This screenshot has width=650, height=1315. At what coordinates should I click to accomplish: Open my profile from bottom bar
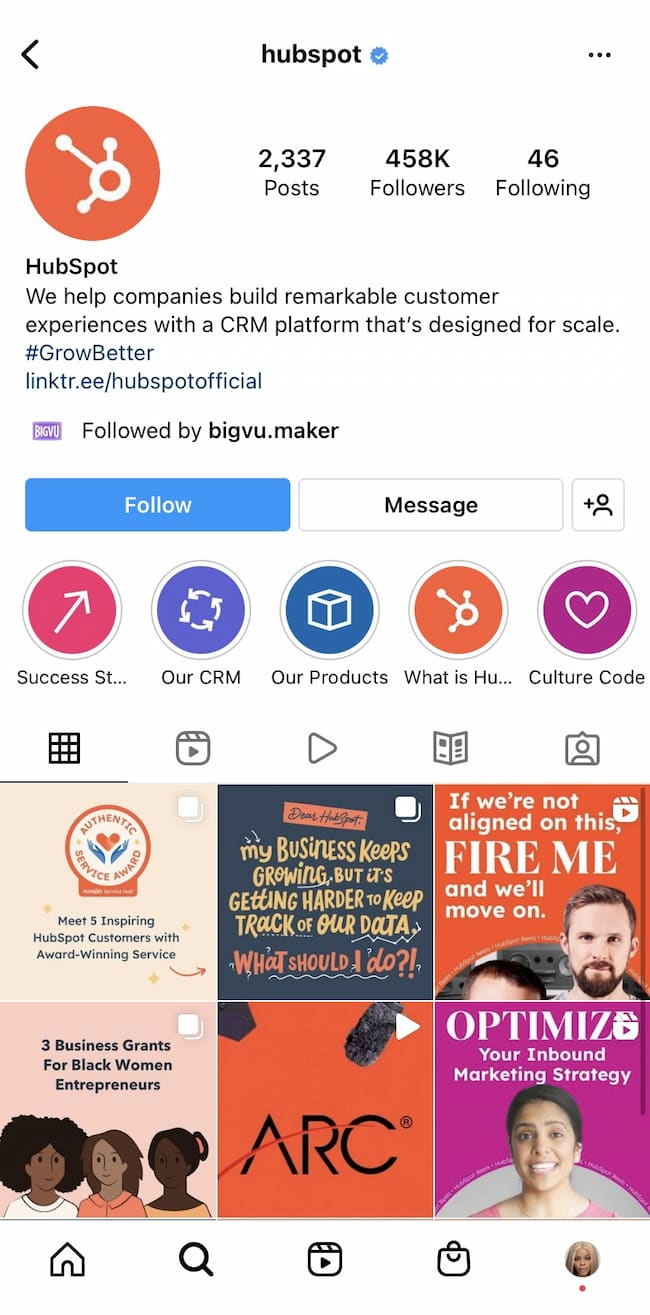click(582, 1259)
